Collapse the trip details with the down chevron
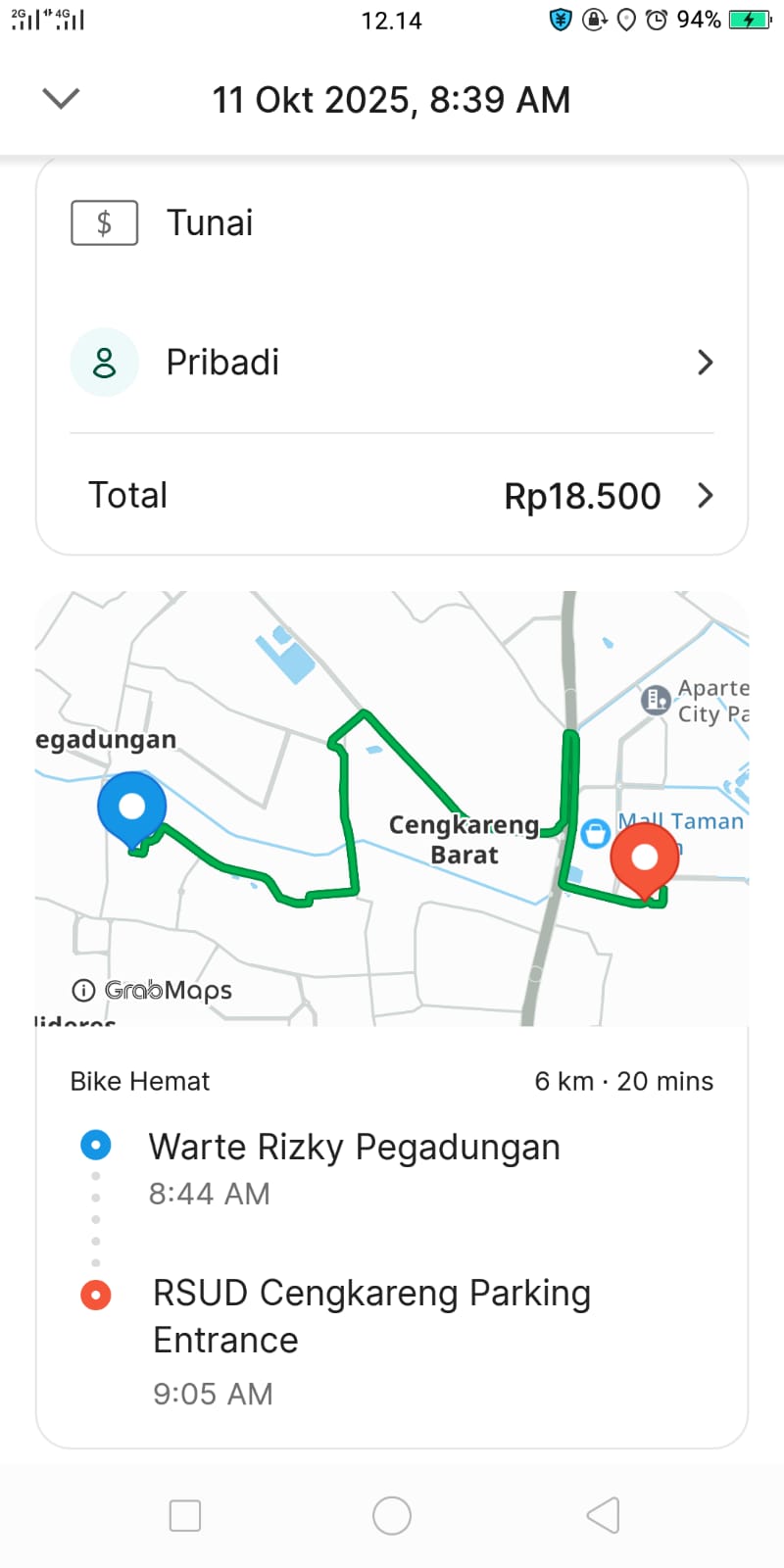Image resolution: width=784 pixels, height=1568 pixels. point(61,98)
